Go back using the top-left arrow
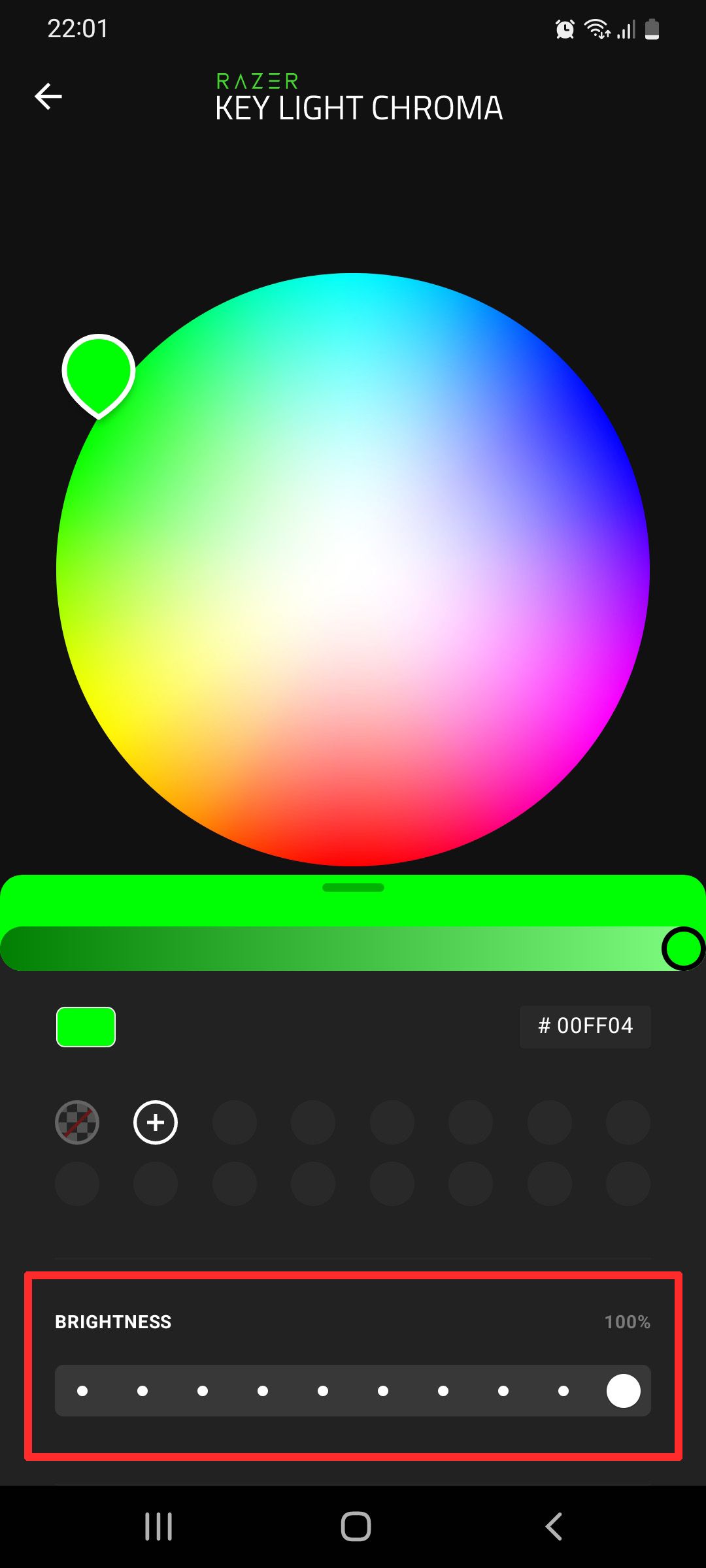This screenshot has height=1568, width=706. pos(48,97)
